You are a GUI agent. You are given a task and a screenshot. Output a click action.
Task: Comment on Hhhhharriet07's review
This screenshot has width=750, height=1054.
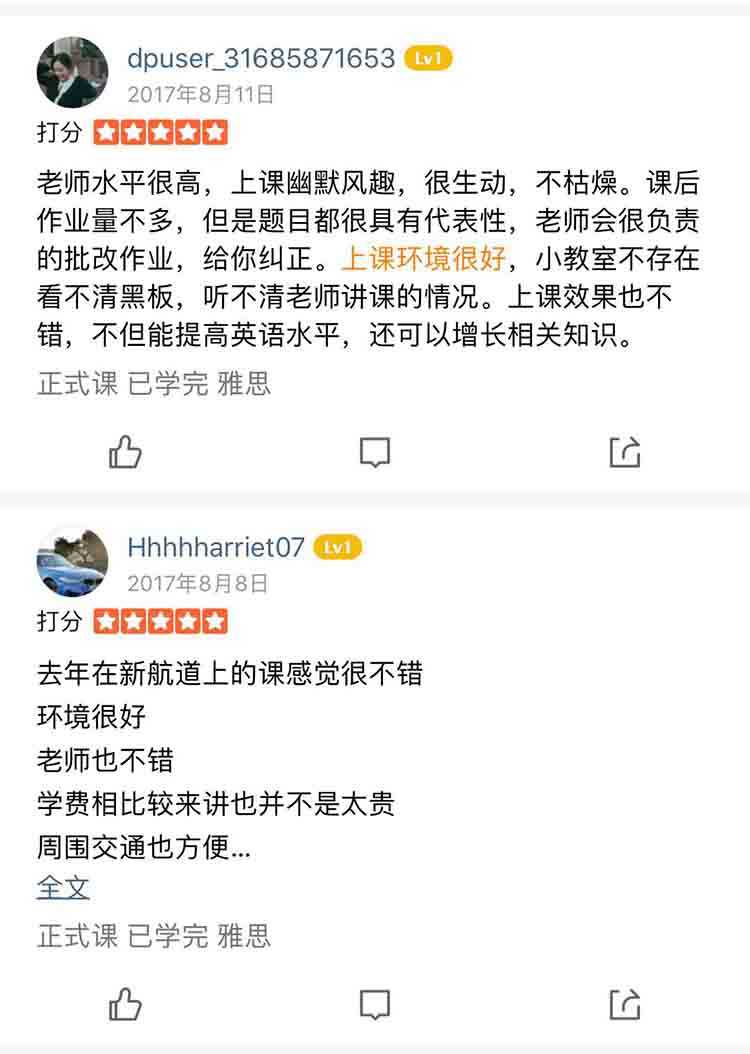coord(375,1004)
